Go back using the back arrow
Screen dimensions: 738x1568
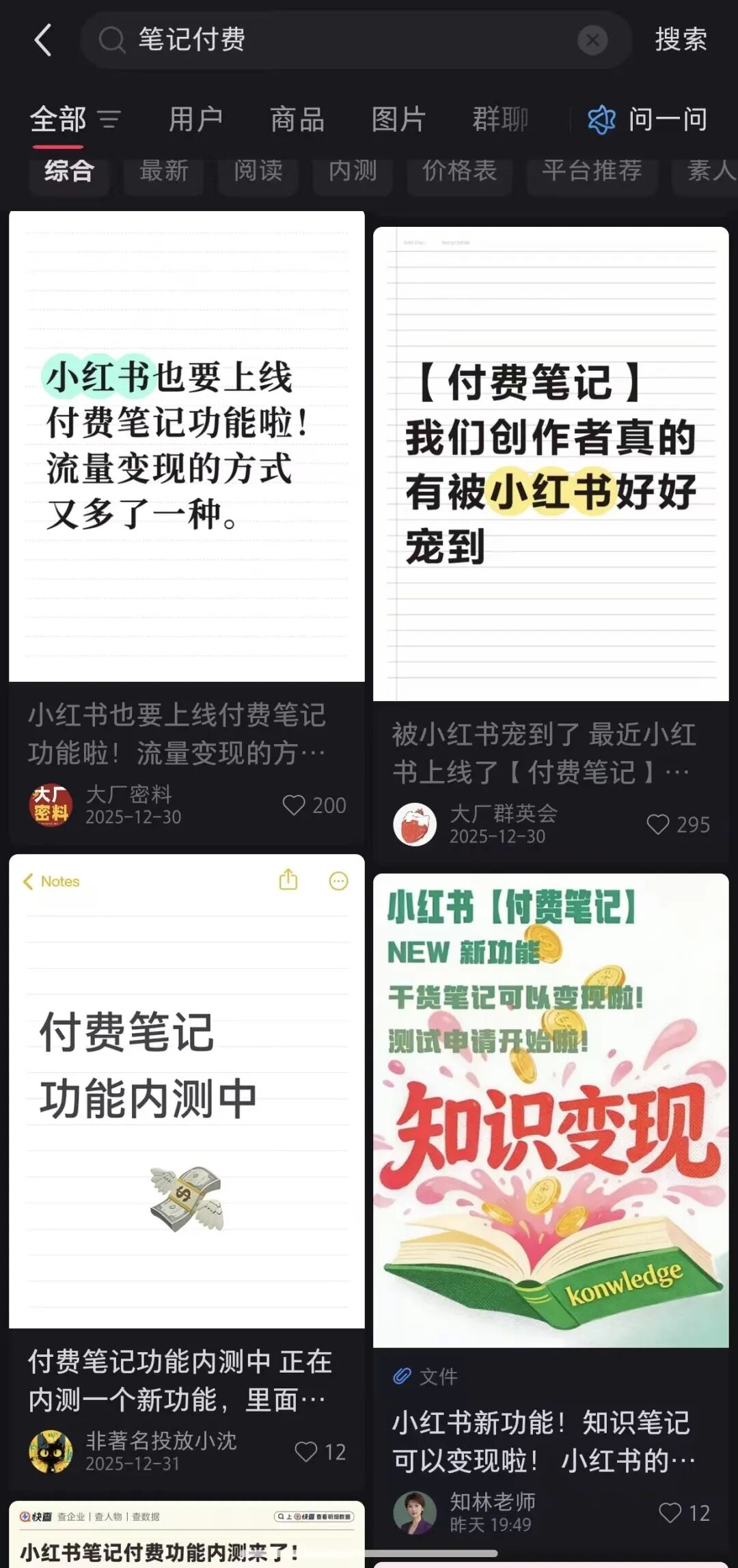pos(43,40)
